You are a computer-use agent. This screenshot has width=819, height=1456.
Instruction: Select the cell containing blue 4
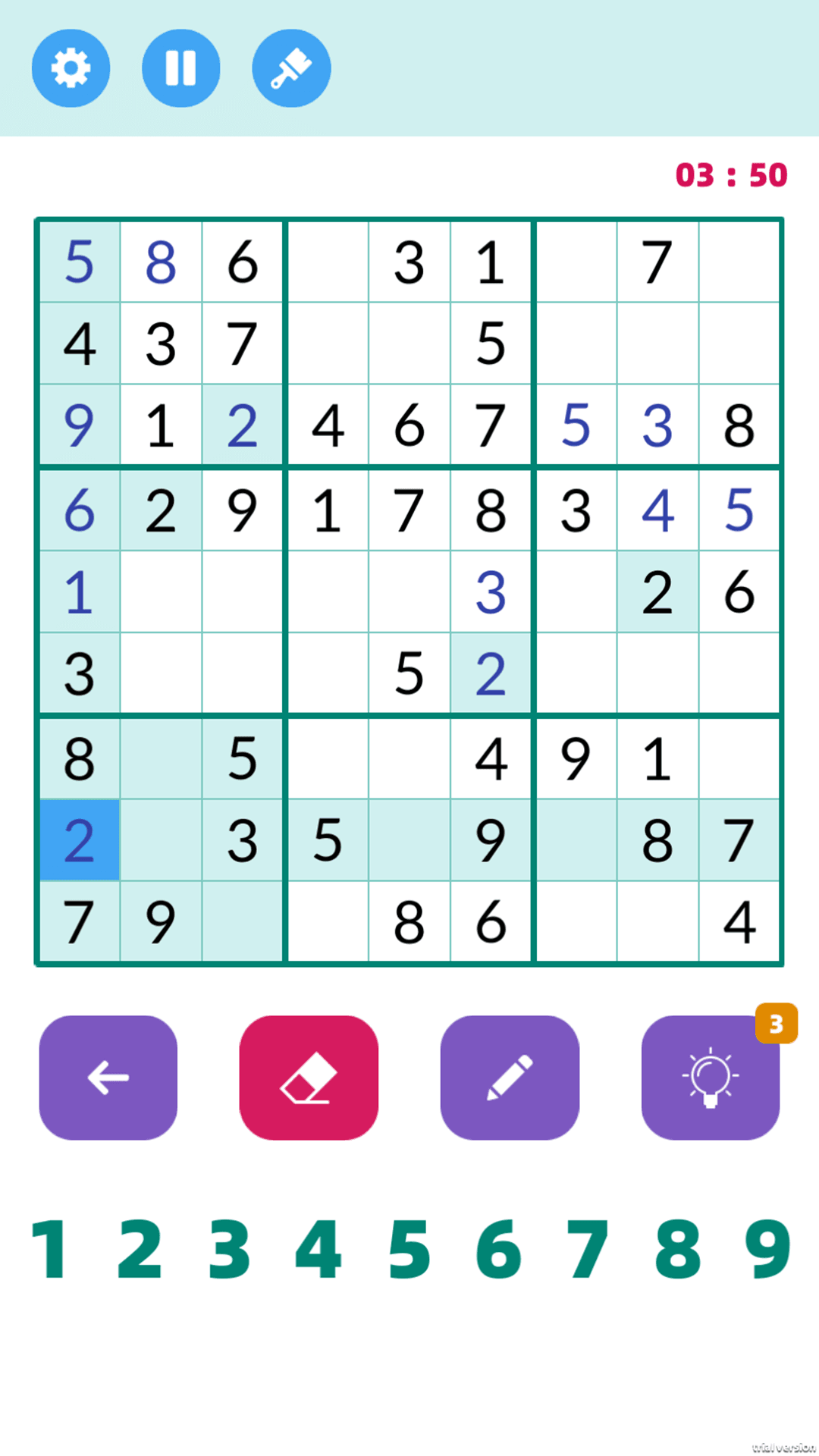pyautogui.click(x=657, y=510)
